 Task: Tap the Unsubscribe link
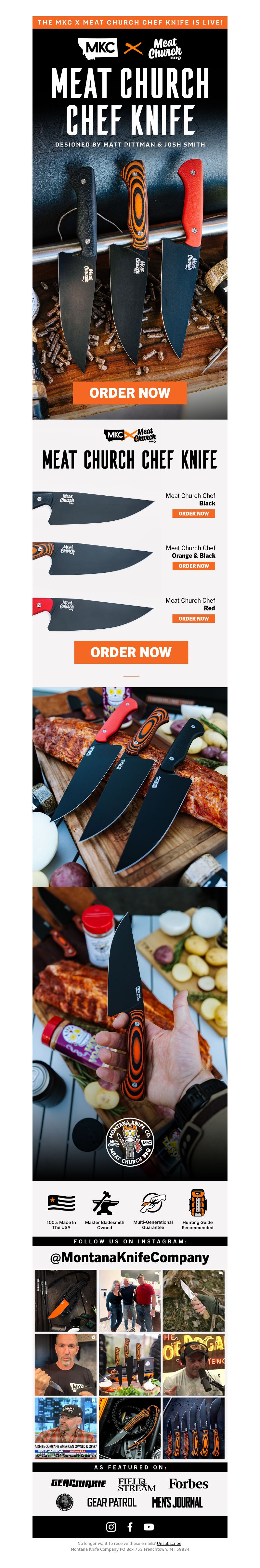click(169, 1543)
